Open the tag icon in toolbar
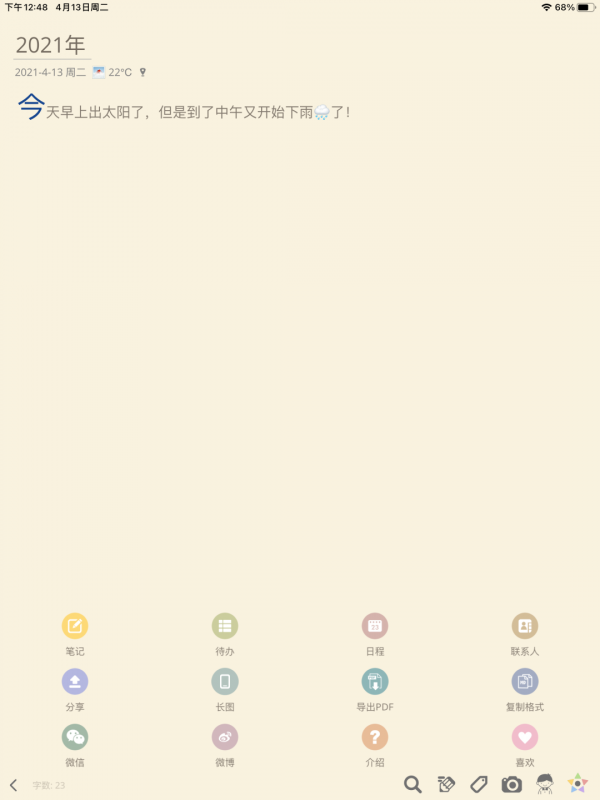 click(479, 784)
